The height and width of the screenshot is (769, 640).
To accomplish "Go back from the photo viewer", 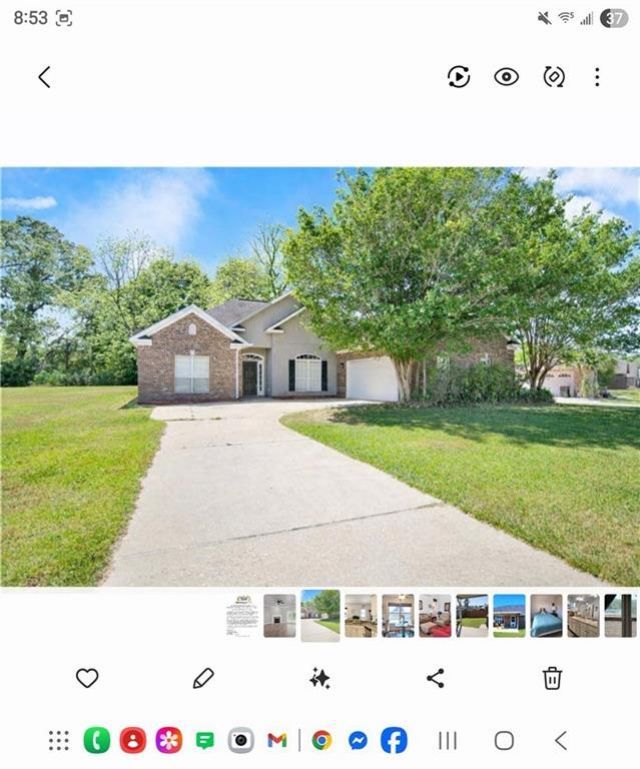I will (44, 77).
